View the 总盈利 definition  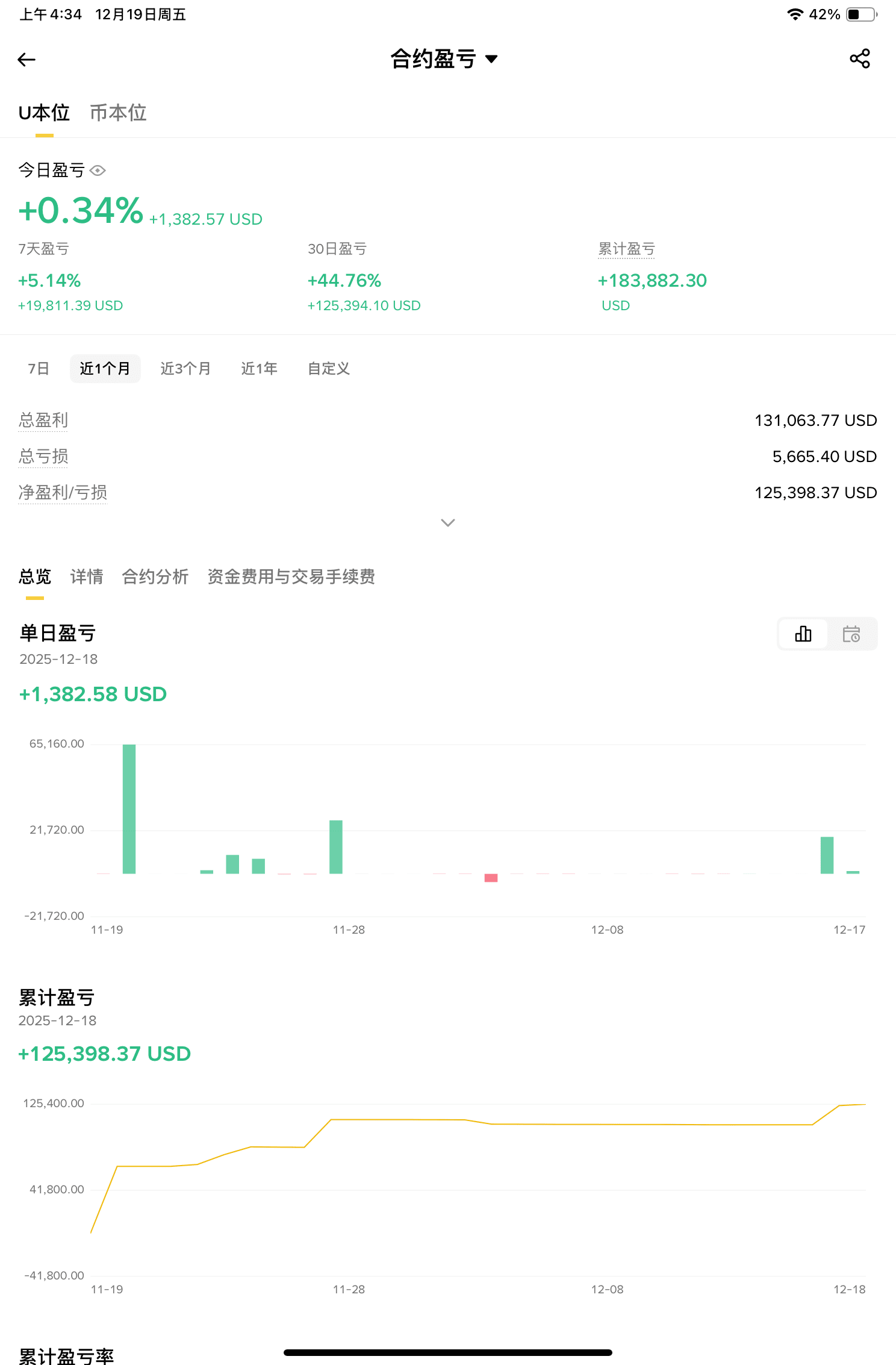(x=43, y=420)
